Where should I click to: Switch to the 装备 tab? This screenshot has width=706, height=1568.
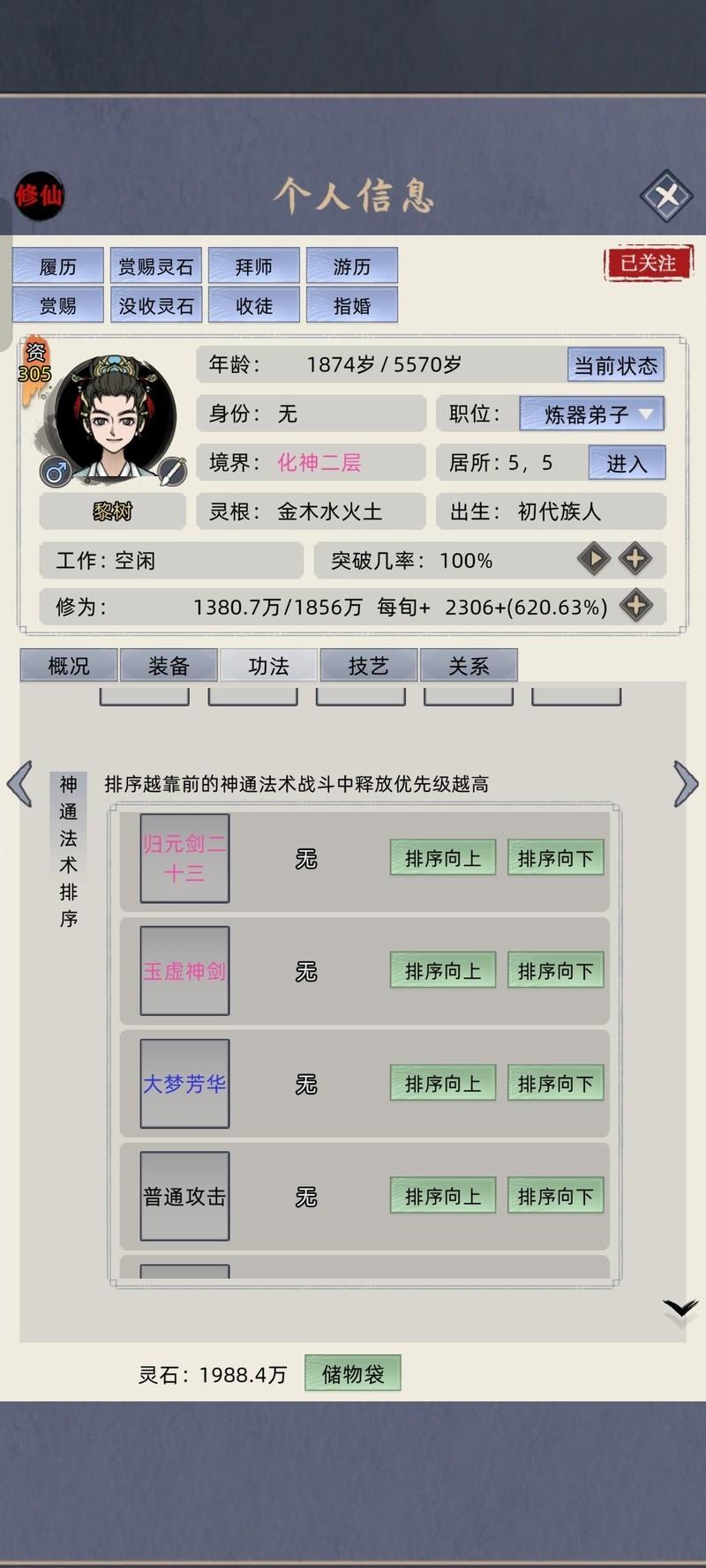point(169,666)
